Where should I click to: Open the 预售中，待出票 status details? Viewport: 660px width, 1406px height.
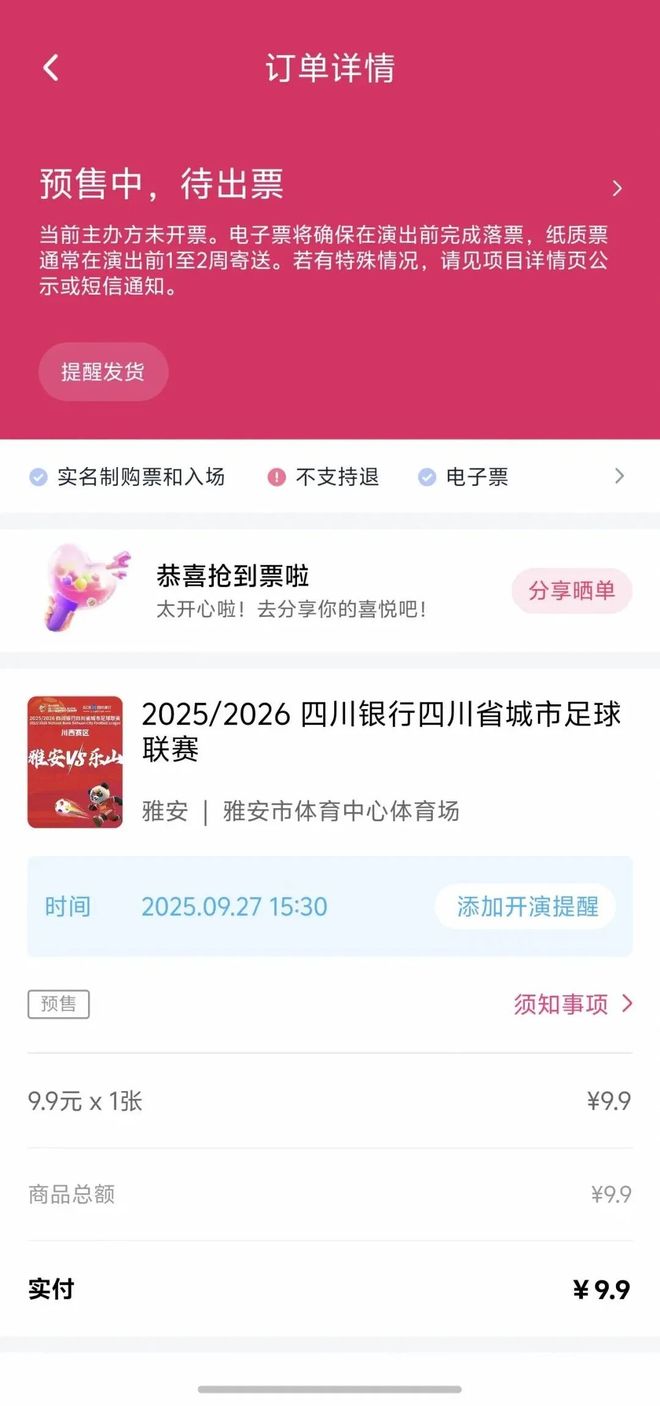tap(616, 188)
